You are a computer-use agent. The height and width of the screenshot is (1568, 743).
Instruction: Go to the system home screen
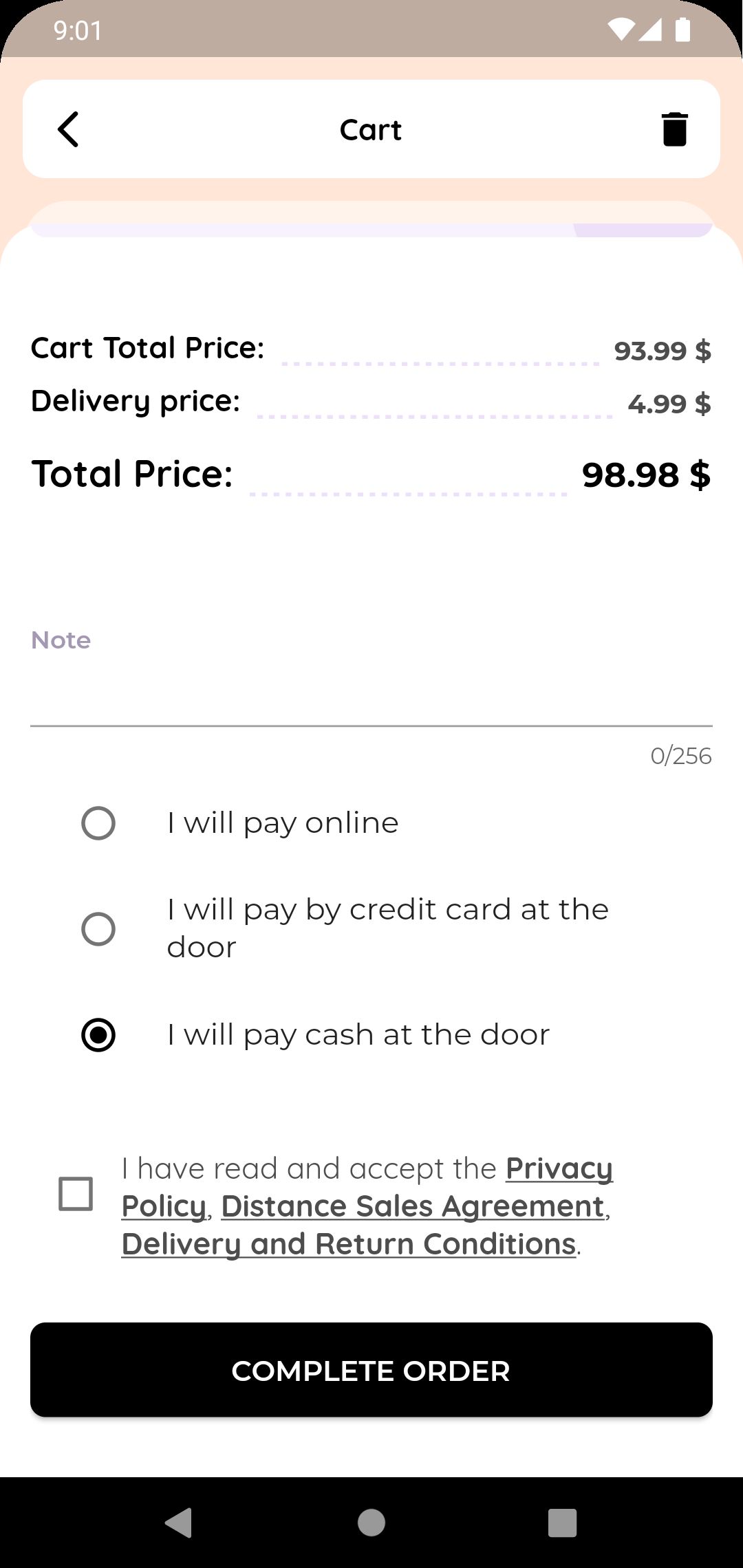[371, 1523]
